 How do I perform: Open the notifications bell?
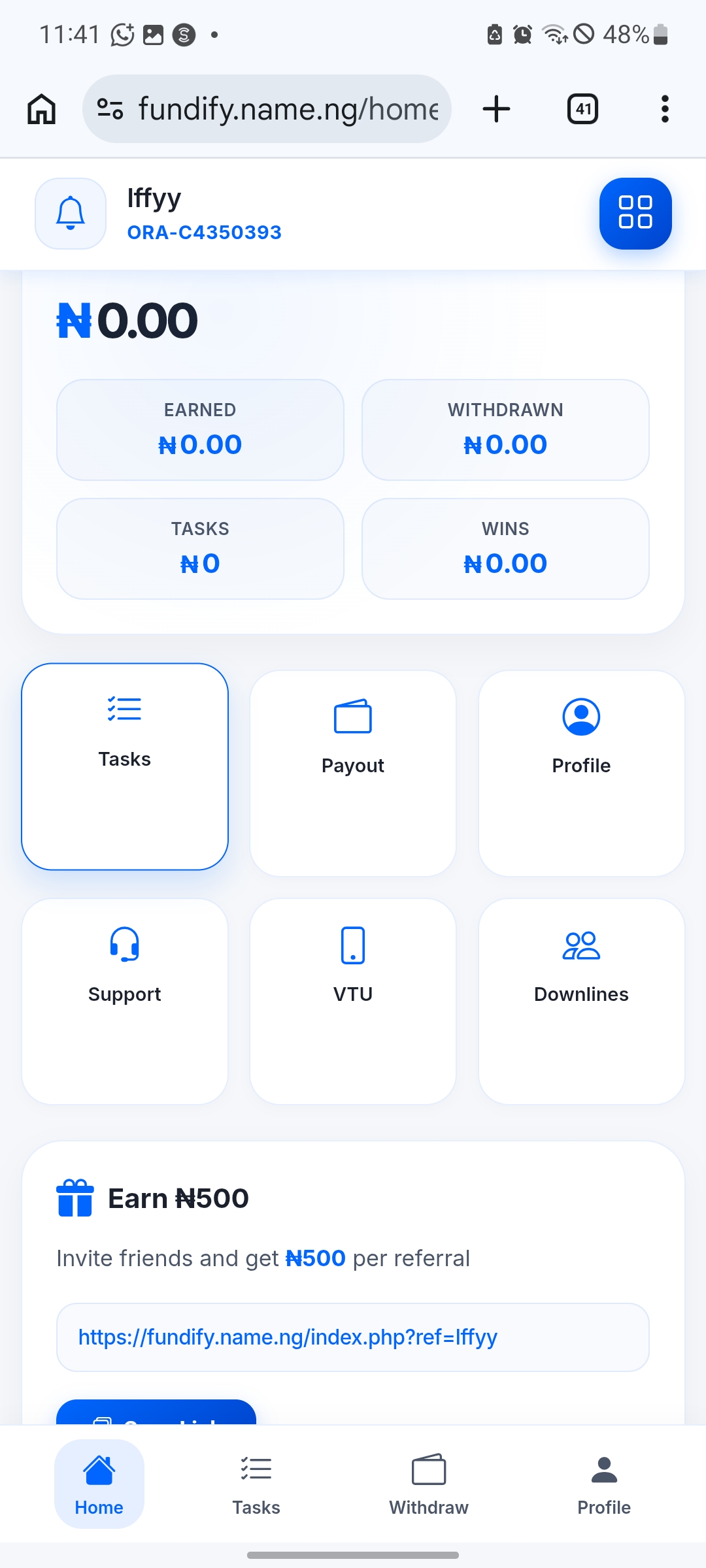click(x=71, y=214)
